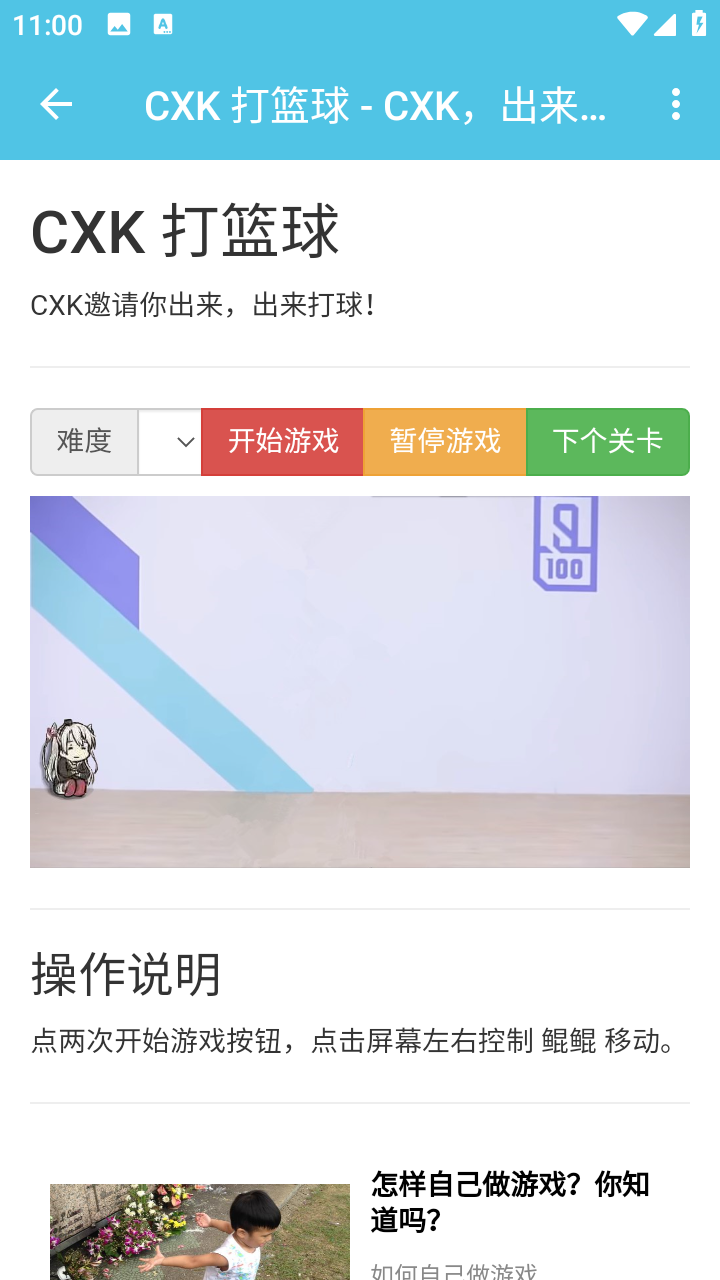
Task: Tap the 开始游戏 button
Action: pyautogui.click(x=283, y=442)
